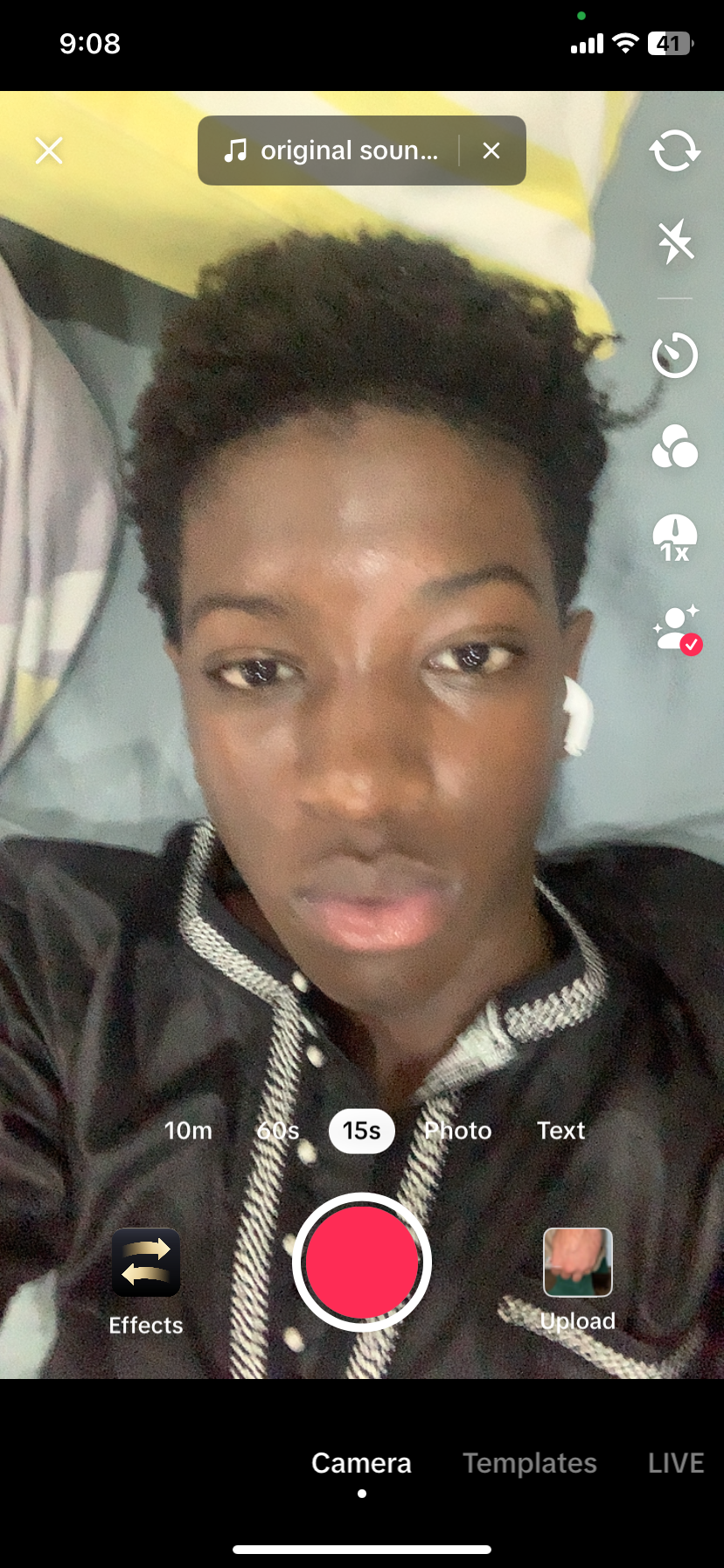Switch to Photo mode
The width and height of the screenshot is (724, 1568).
458,1130
